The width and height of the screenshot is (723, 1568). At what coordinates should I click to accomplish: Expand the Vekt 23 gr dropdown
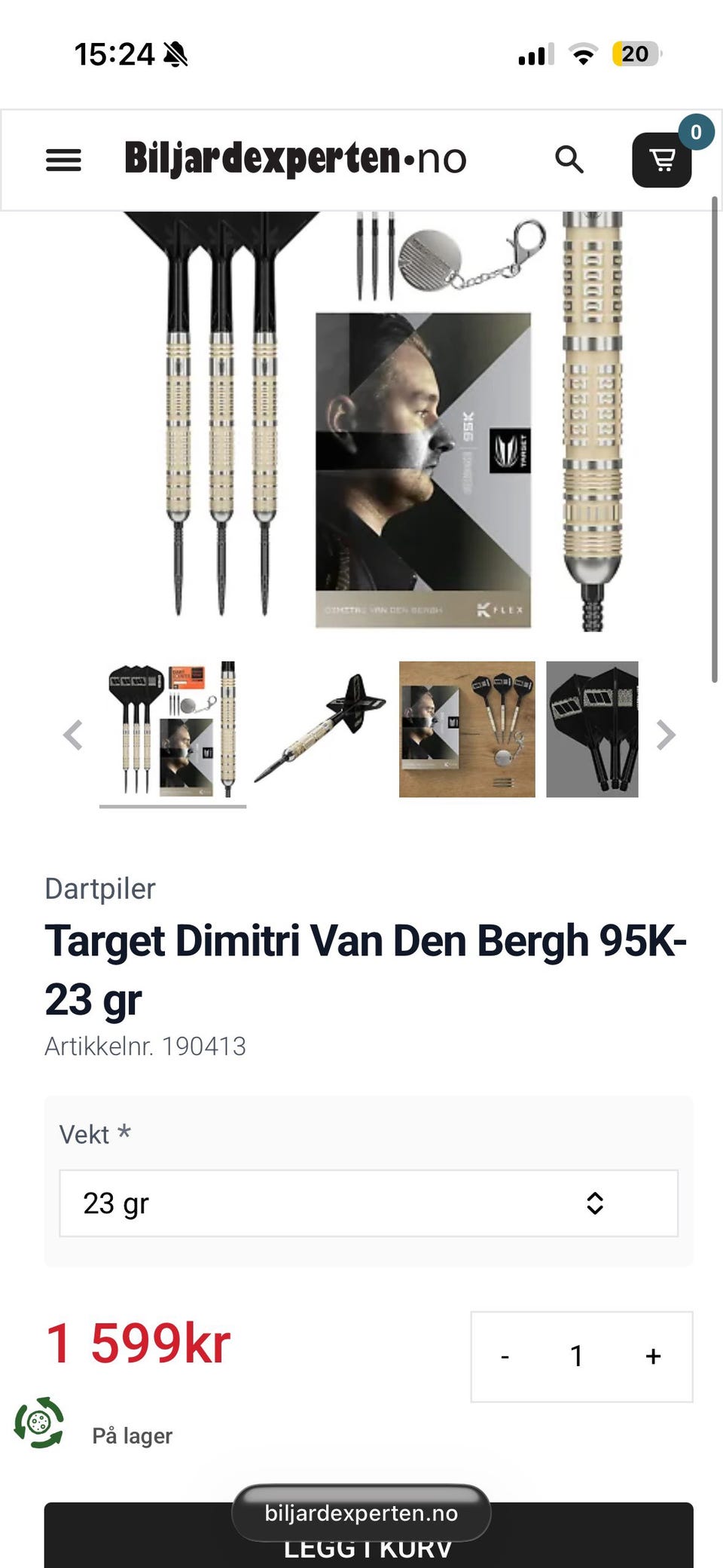368,1203
